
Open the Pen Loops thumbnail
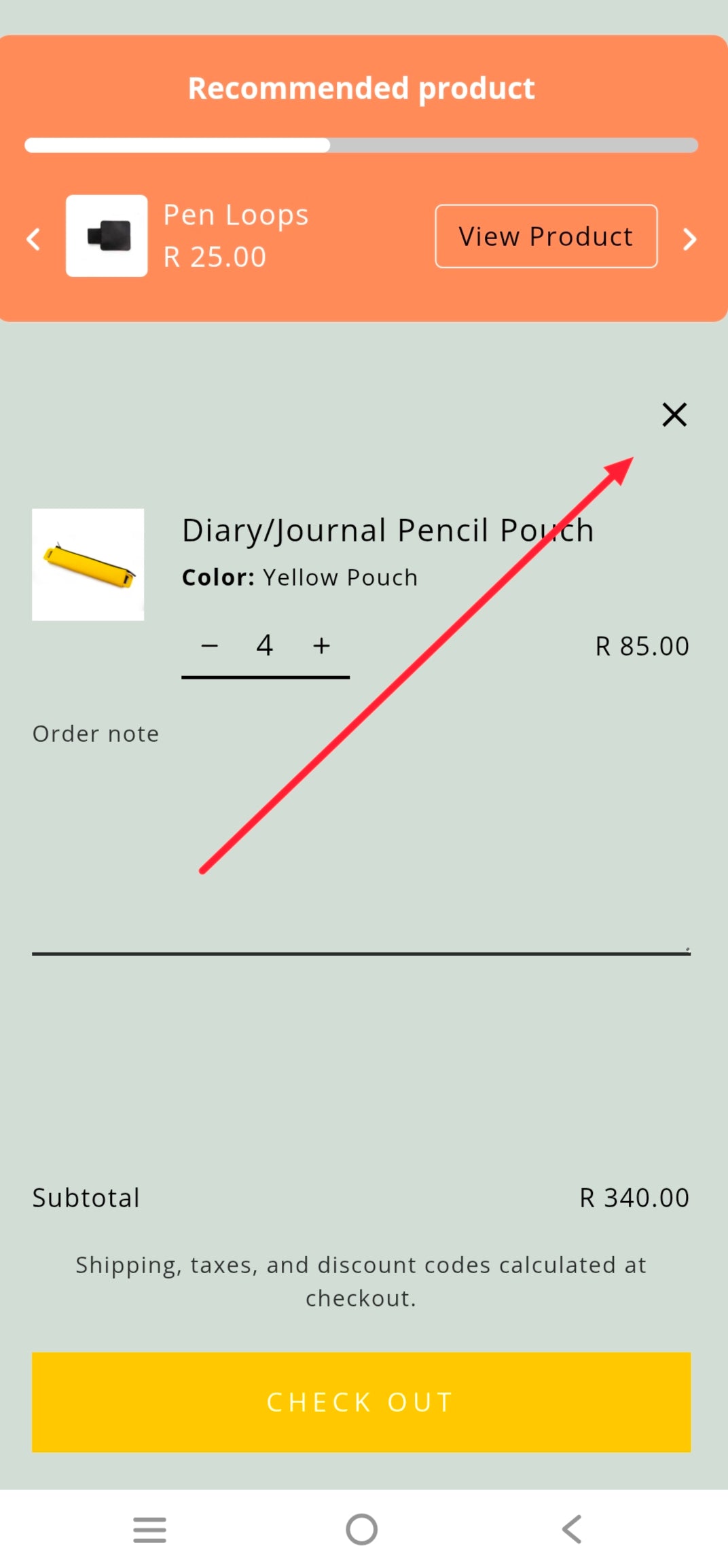[107, 236]
